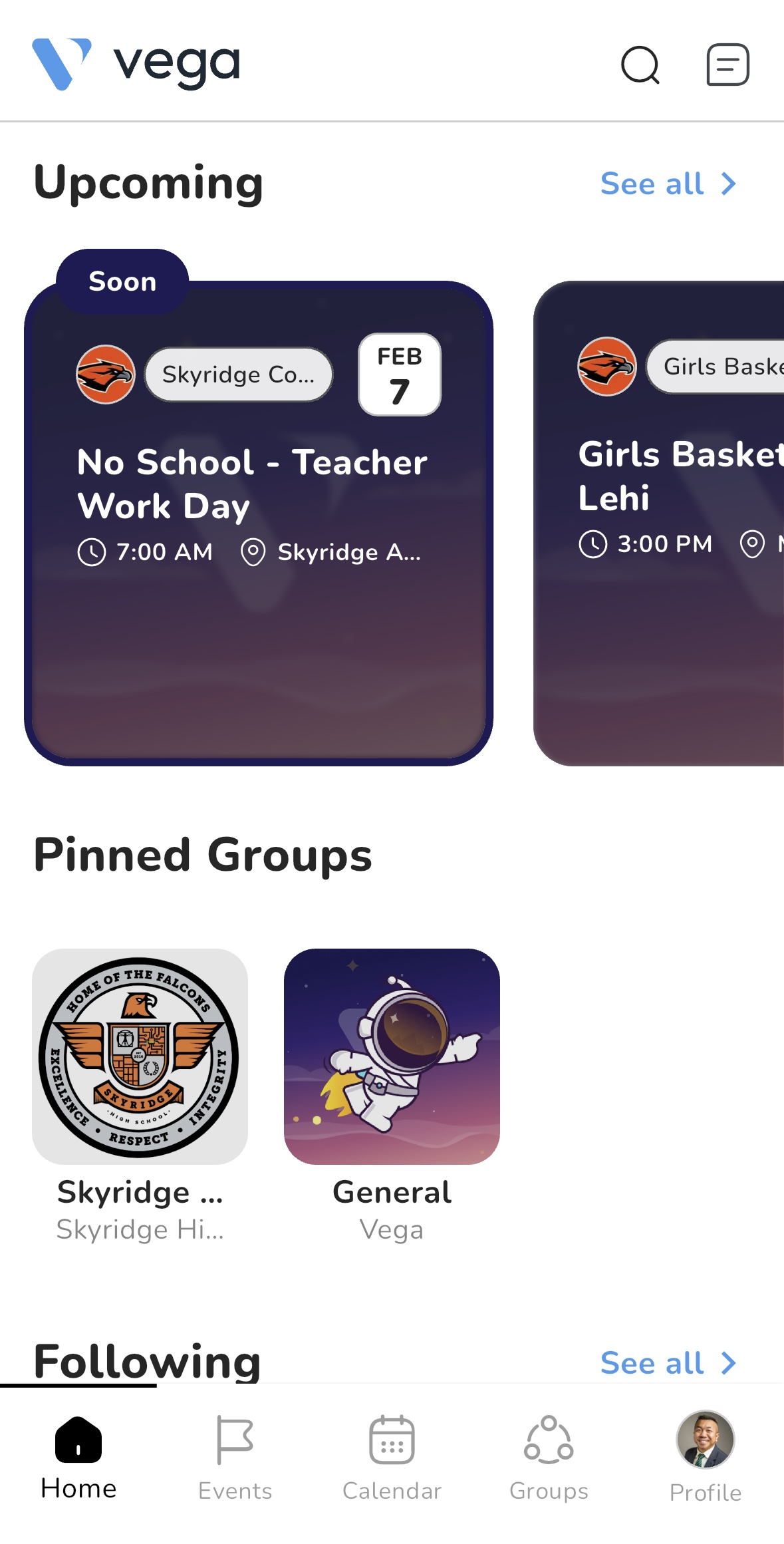Open the messages icon in header
784x1544 pixels.
[727, 65]
